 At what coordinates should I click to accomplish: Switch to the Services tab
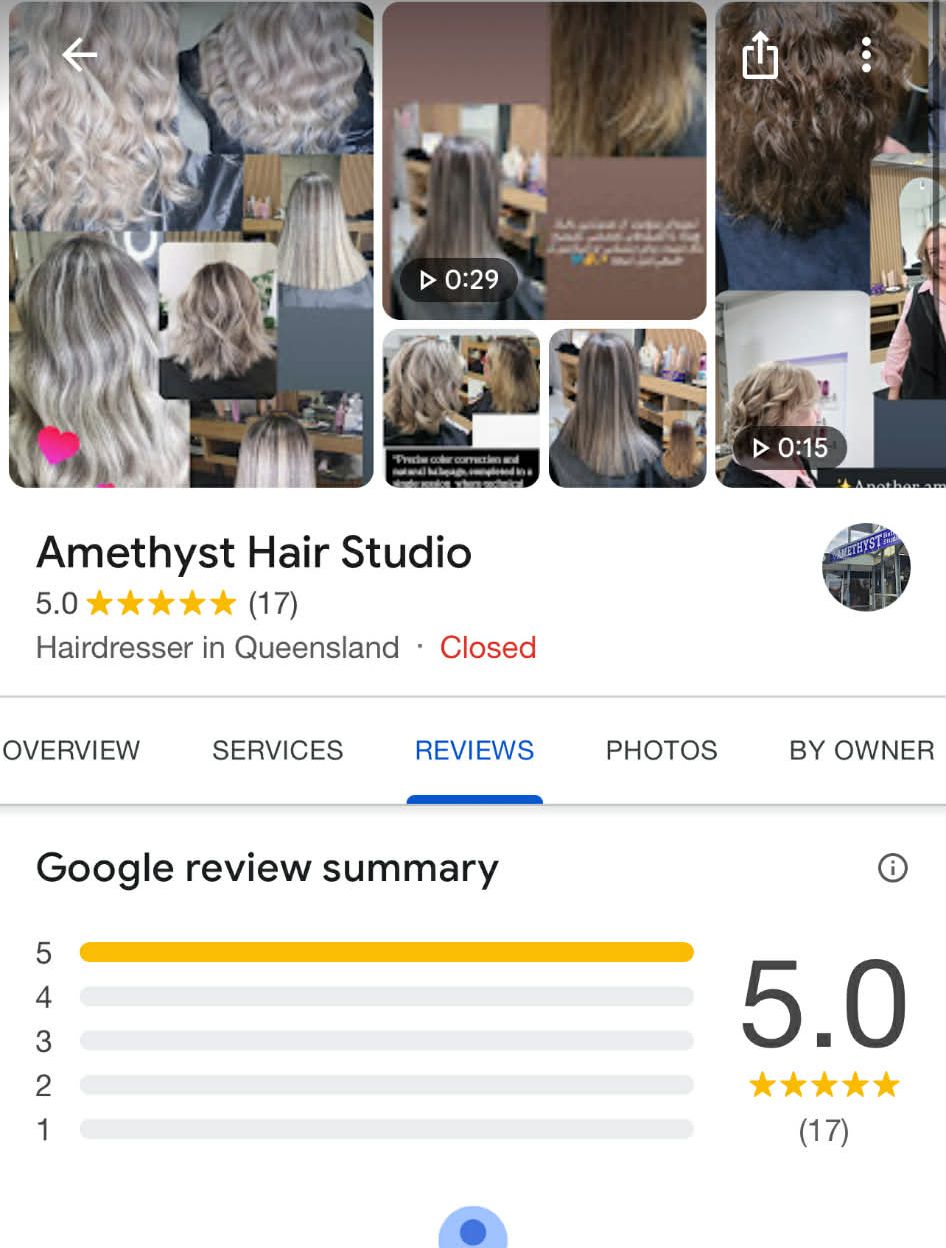click(x=277, y=750)
